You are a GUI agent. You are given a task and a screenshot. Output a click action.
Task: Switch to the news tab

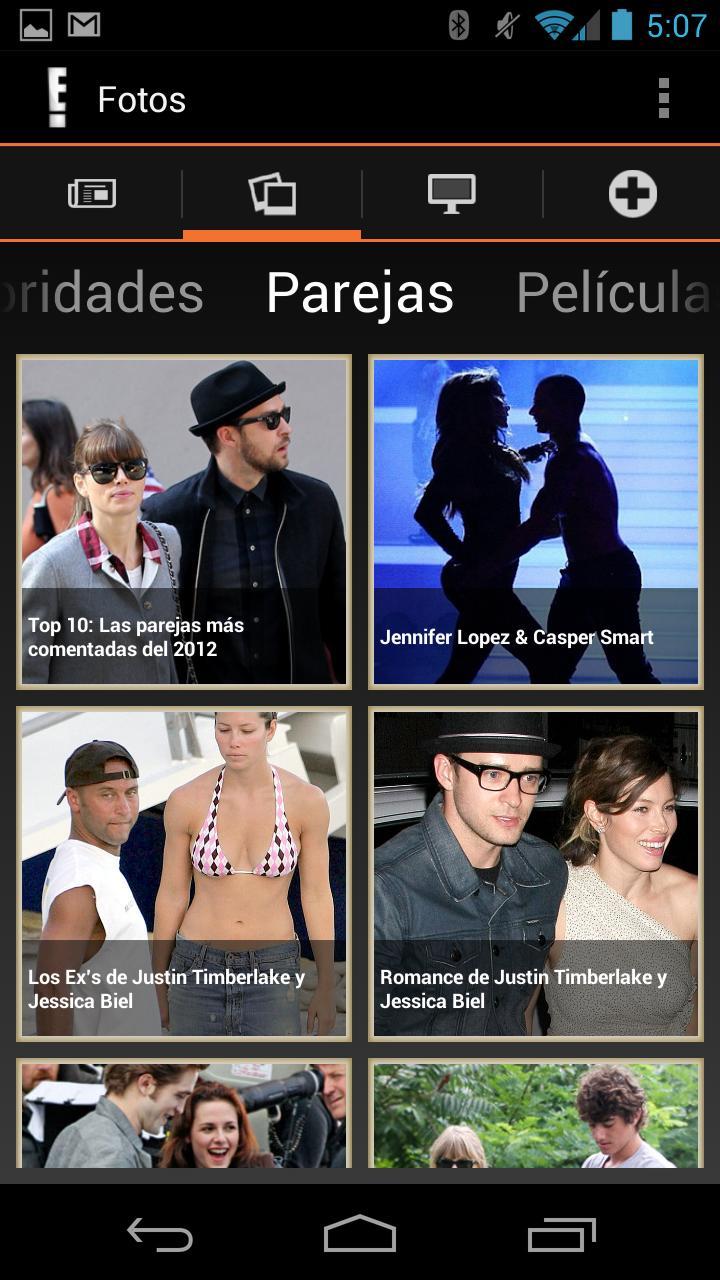pos(92,193)
